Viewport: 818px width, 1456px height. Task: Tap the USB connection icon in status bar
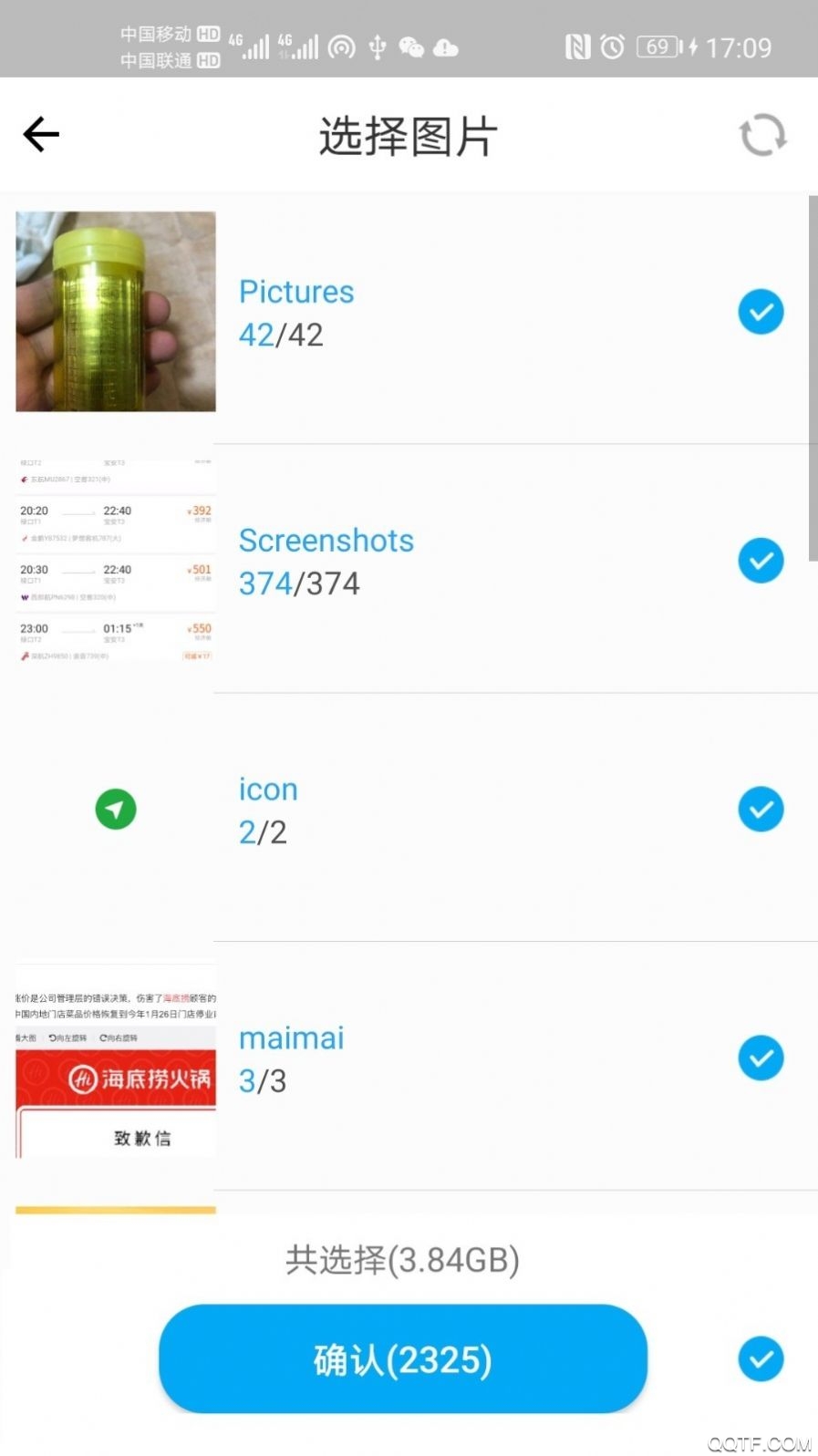click(x=377, y=47)
